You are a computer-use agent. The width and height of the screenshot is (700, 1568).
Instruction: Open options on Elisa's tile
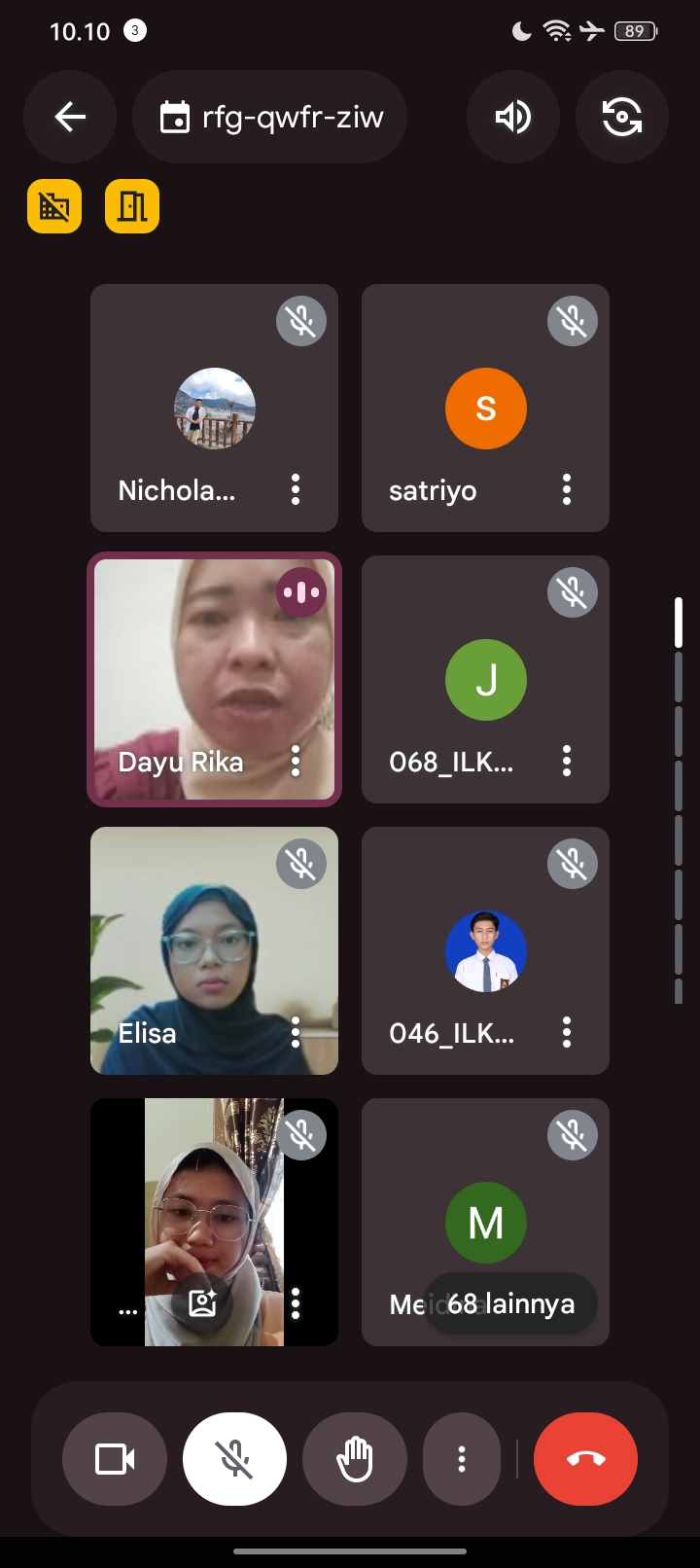click(x=296, y=1032)
